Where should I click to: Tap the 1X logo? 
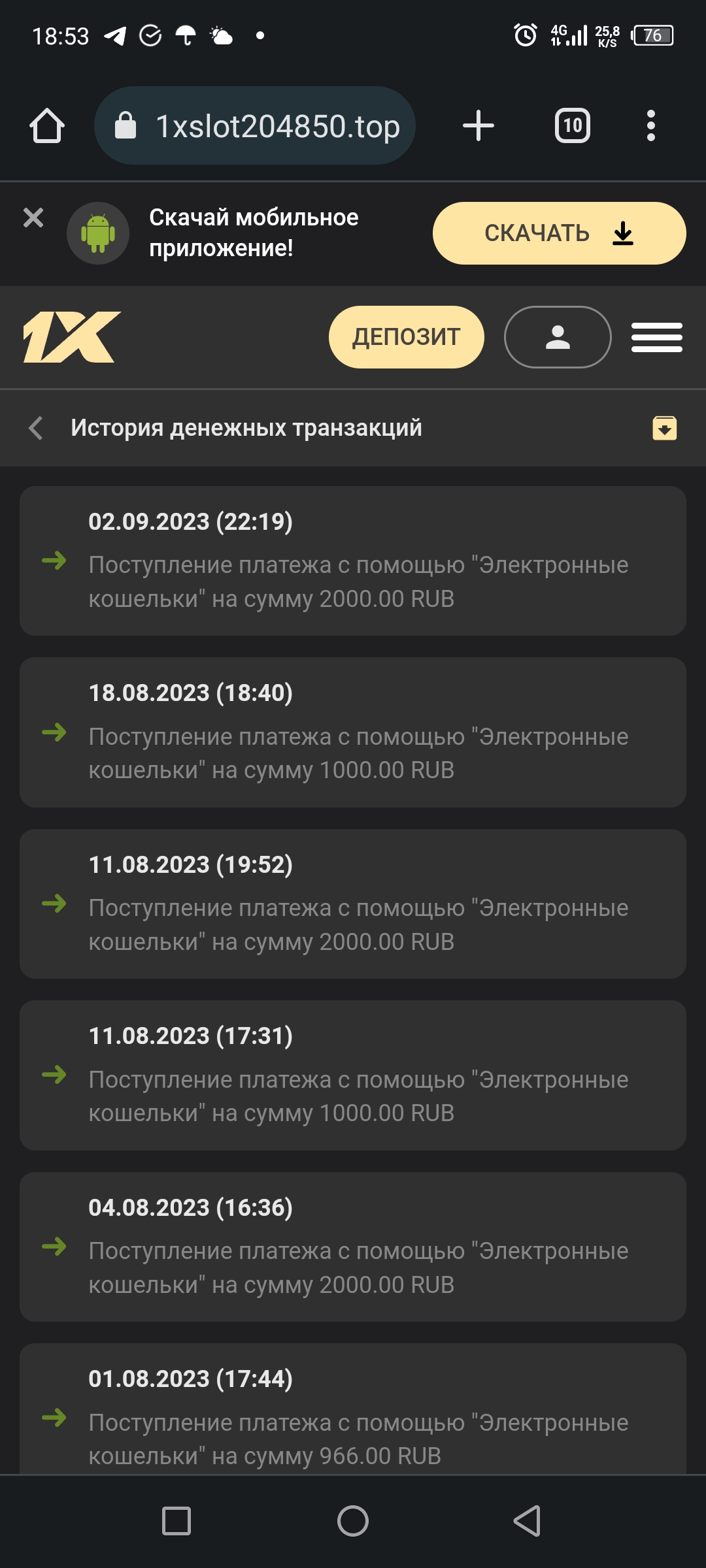(72, 337)
